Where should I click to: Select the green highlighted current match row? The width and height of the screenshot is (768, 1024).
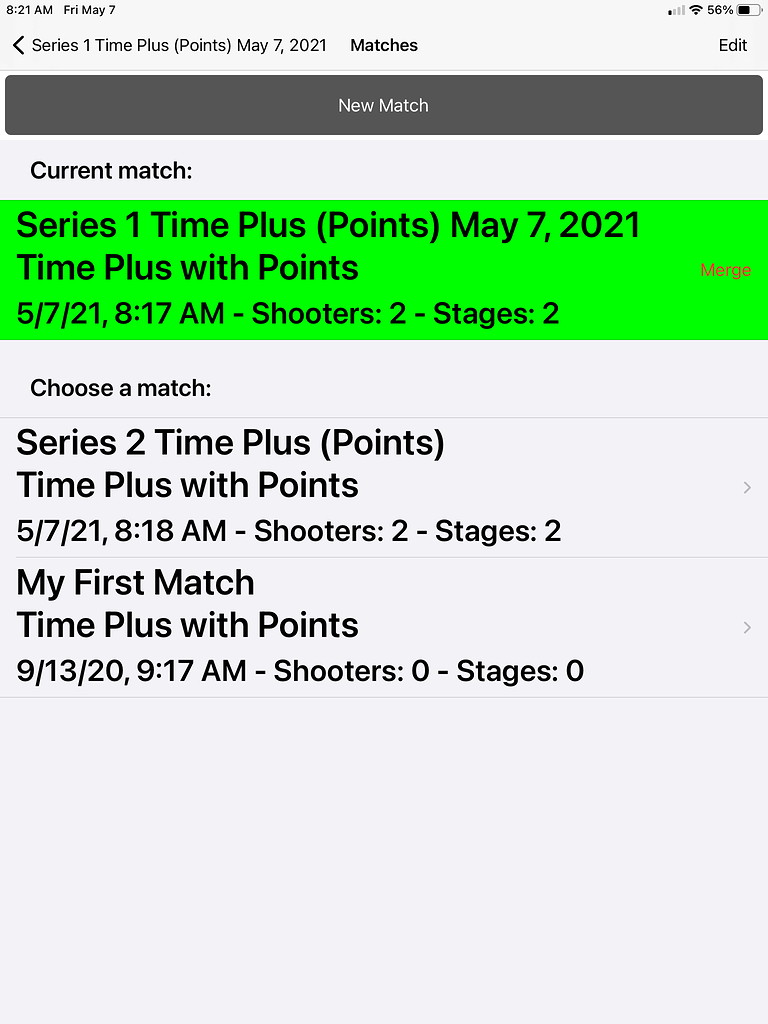pyautogui.click(x=330, y=267)
